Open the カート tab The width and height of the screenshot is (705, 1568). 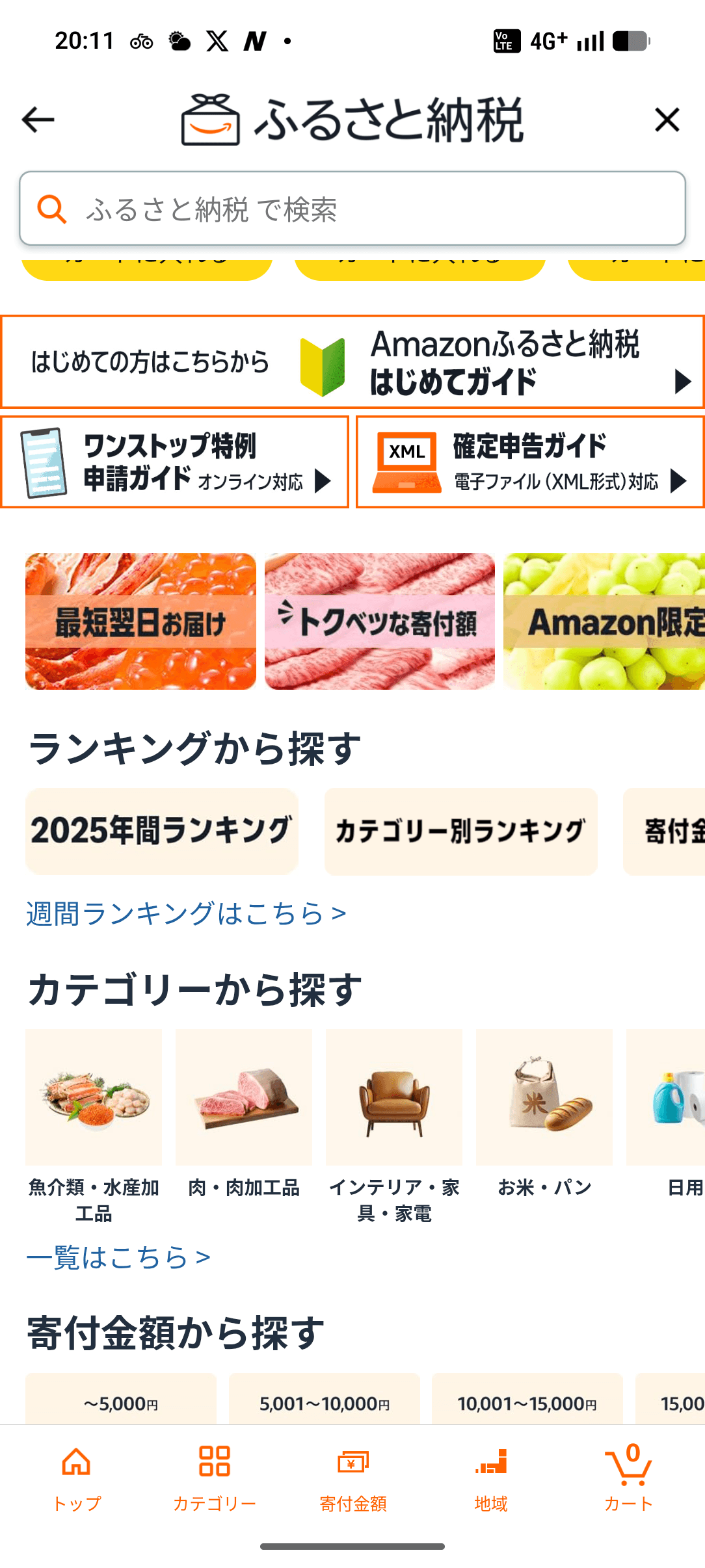point(628,1477)
